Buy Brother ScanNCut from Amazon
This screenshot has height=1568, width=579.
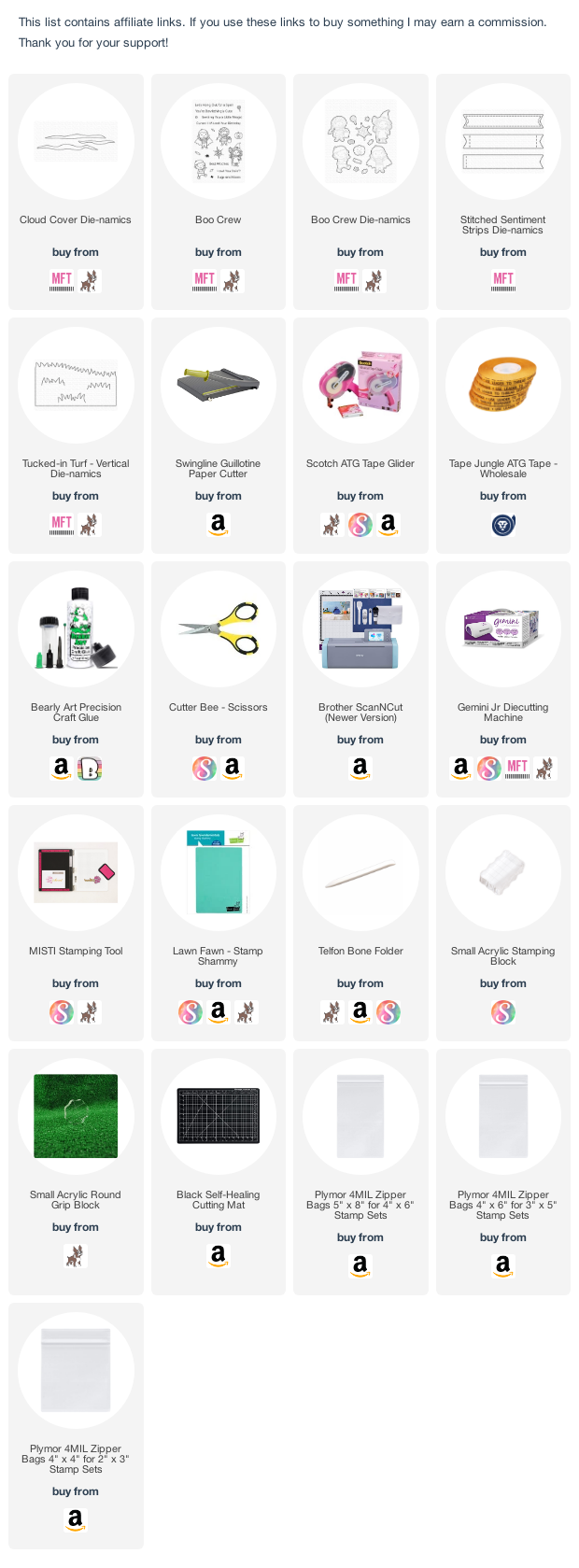pos(360,768)
